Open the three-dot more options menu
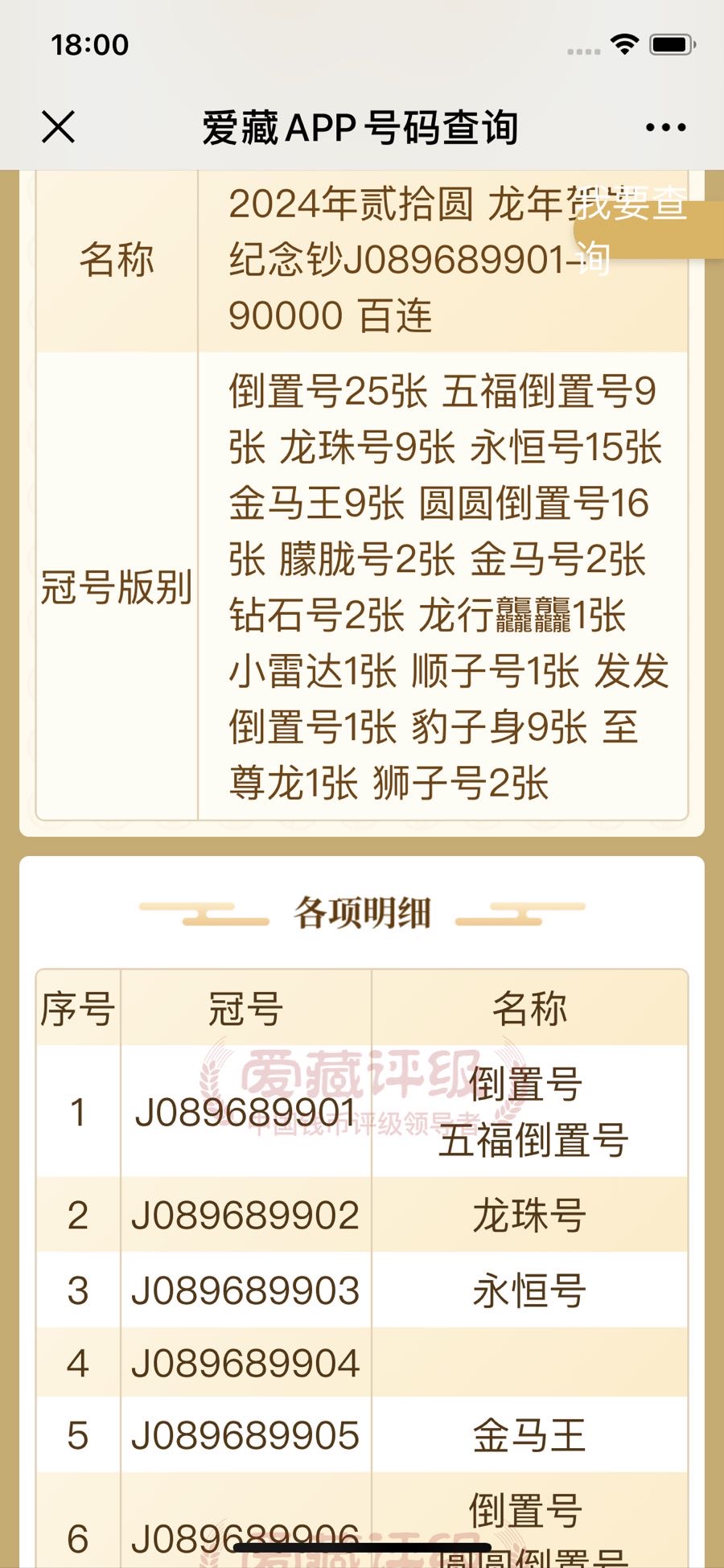 665,127
